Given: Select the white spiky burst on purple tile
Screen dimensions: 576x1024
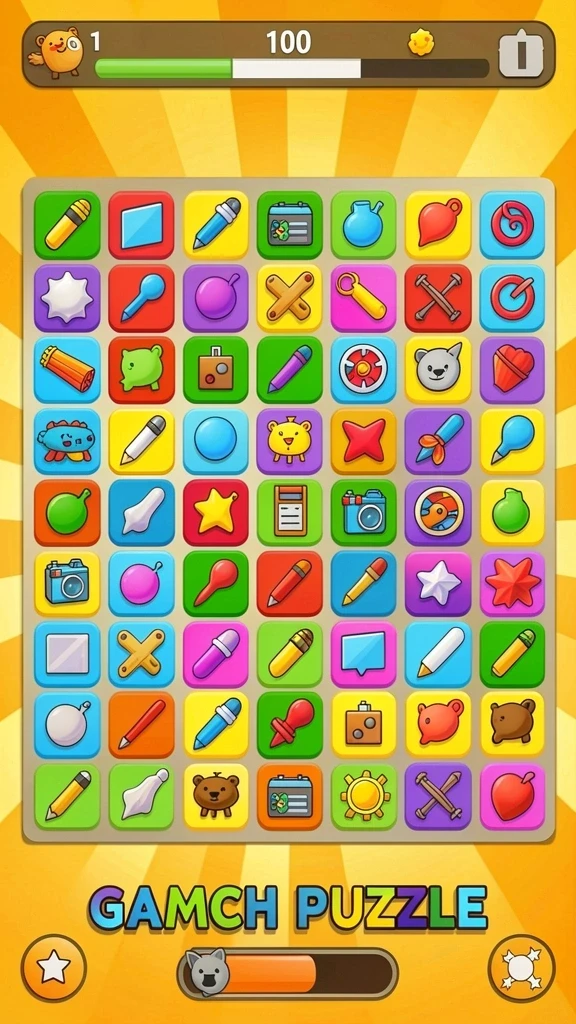Looking at the screenshot, I should pyautogui.click(x=67, y=298).
